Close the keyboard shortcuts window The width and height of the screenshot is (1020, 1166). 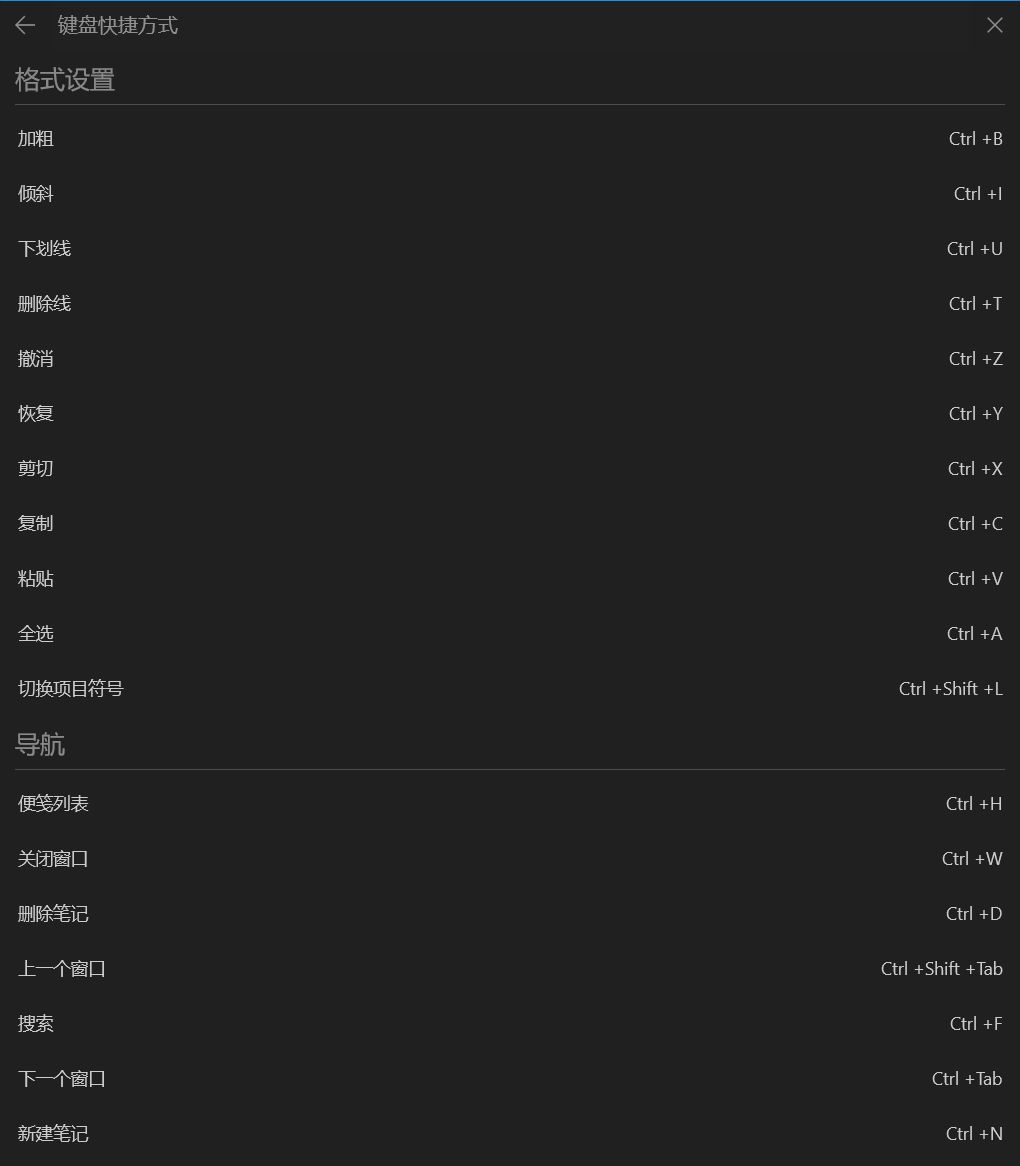(x=994, y=25)
